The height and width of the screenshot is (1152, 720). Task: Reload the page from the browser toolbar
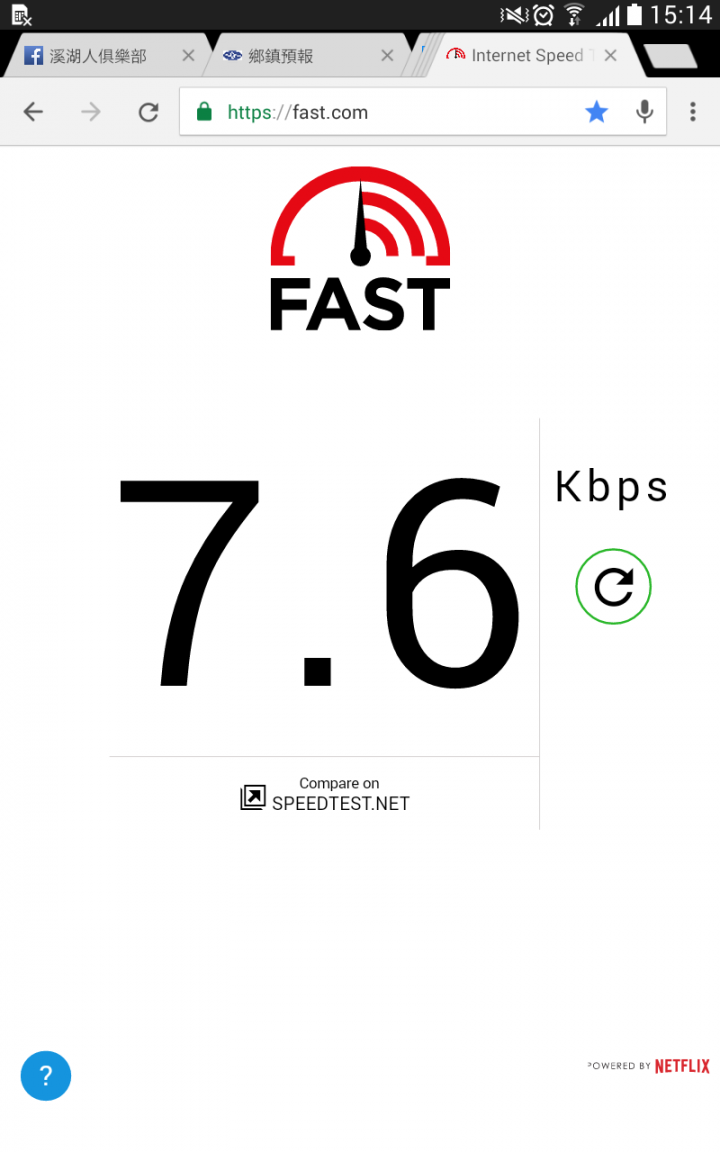tap(148, 112)
